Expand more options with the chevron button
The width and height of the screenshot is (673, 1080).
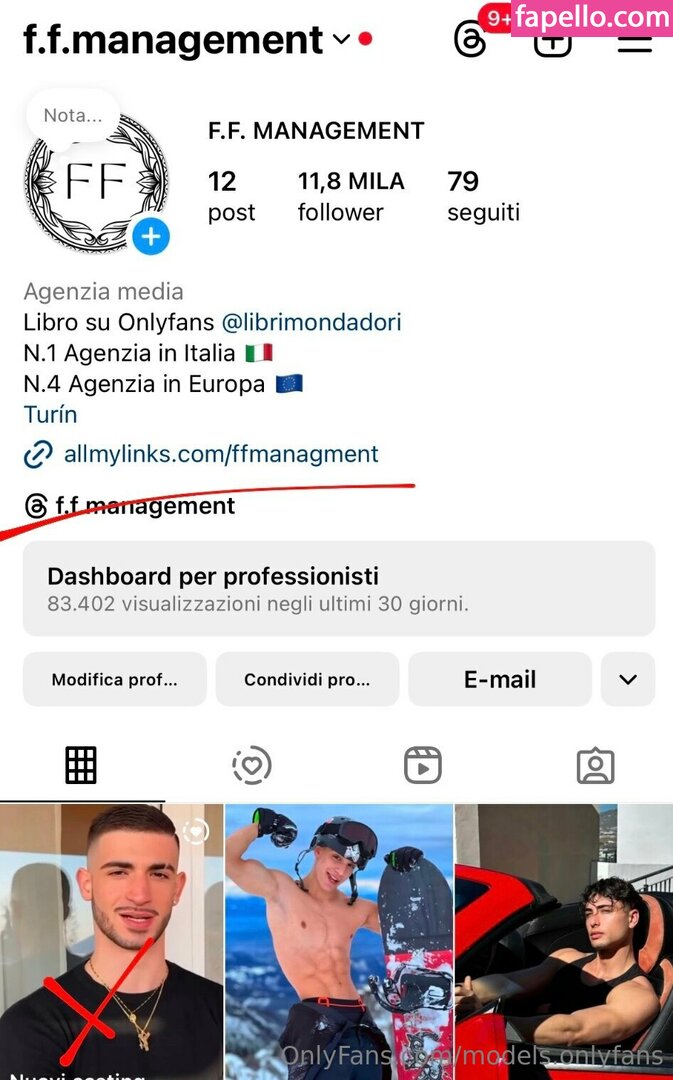pos(628,680)
